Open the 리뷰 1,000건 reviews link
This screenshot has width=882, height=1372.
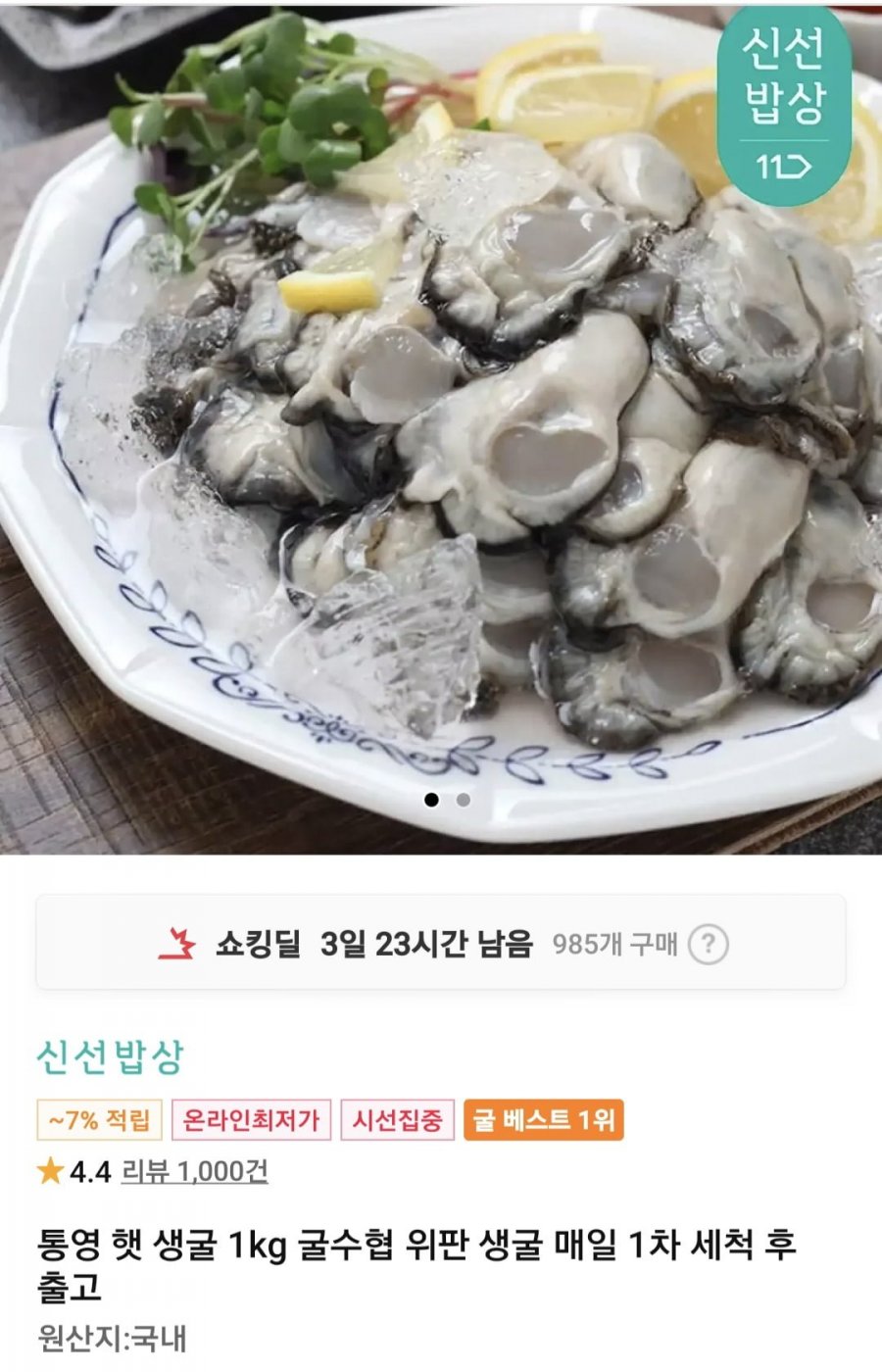coord(194,1171)
